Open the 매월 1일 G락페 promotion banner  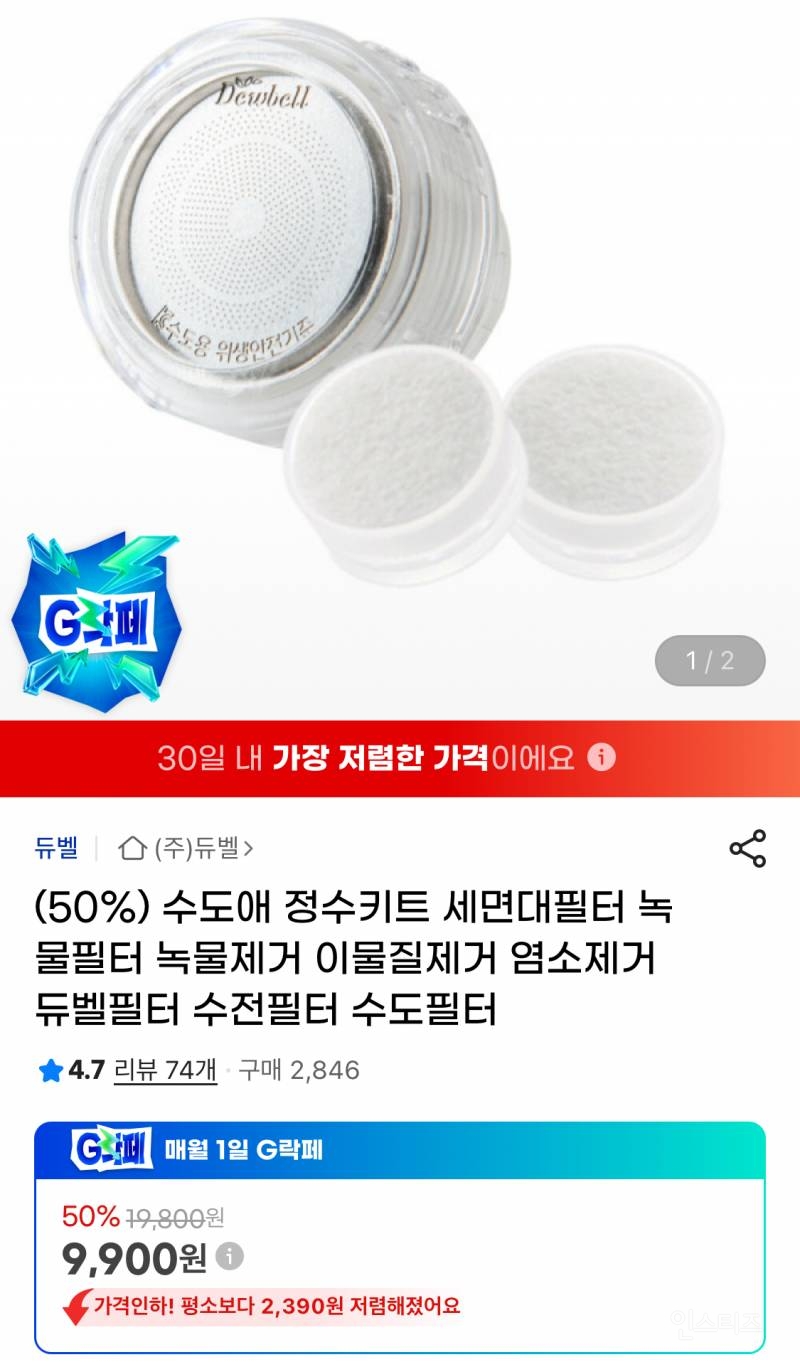click(400, 1150)
